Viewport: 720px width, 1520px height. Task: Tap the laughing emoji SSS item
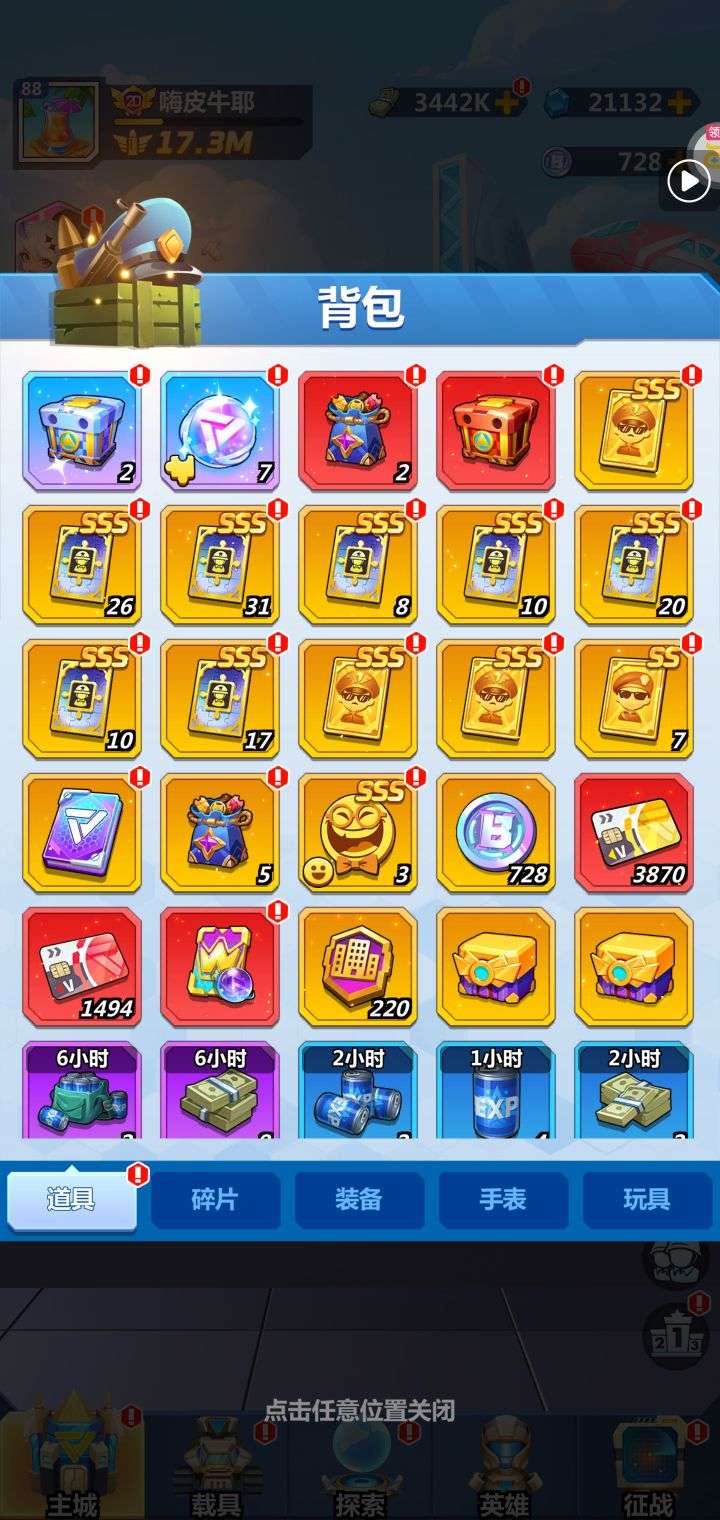pyautogui.click(x=358, y=833)
